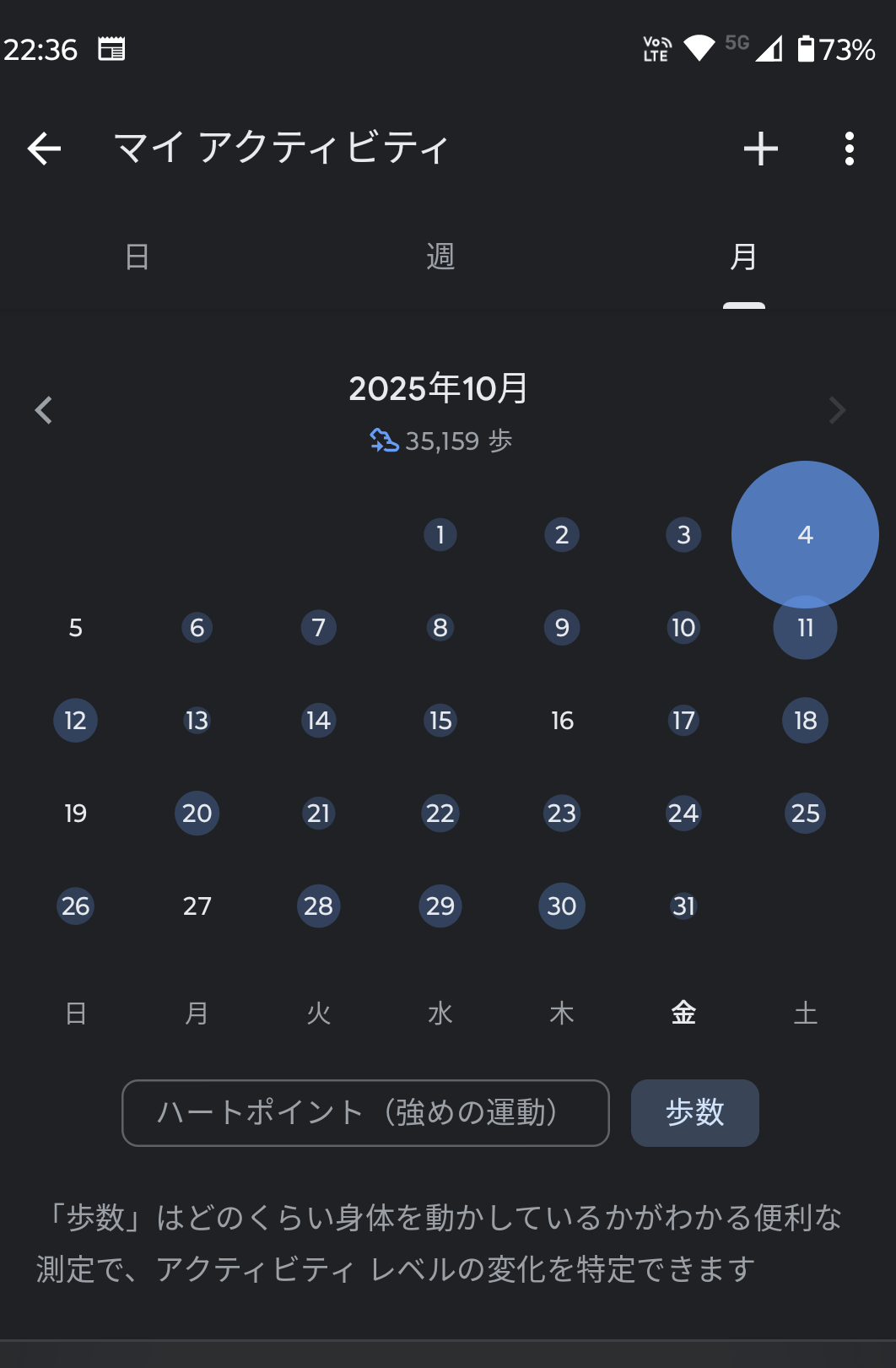The height and width of the screenshot is (1368, 896).
Task: Select October 4 on the calendar
Action: tap(805, 534)
